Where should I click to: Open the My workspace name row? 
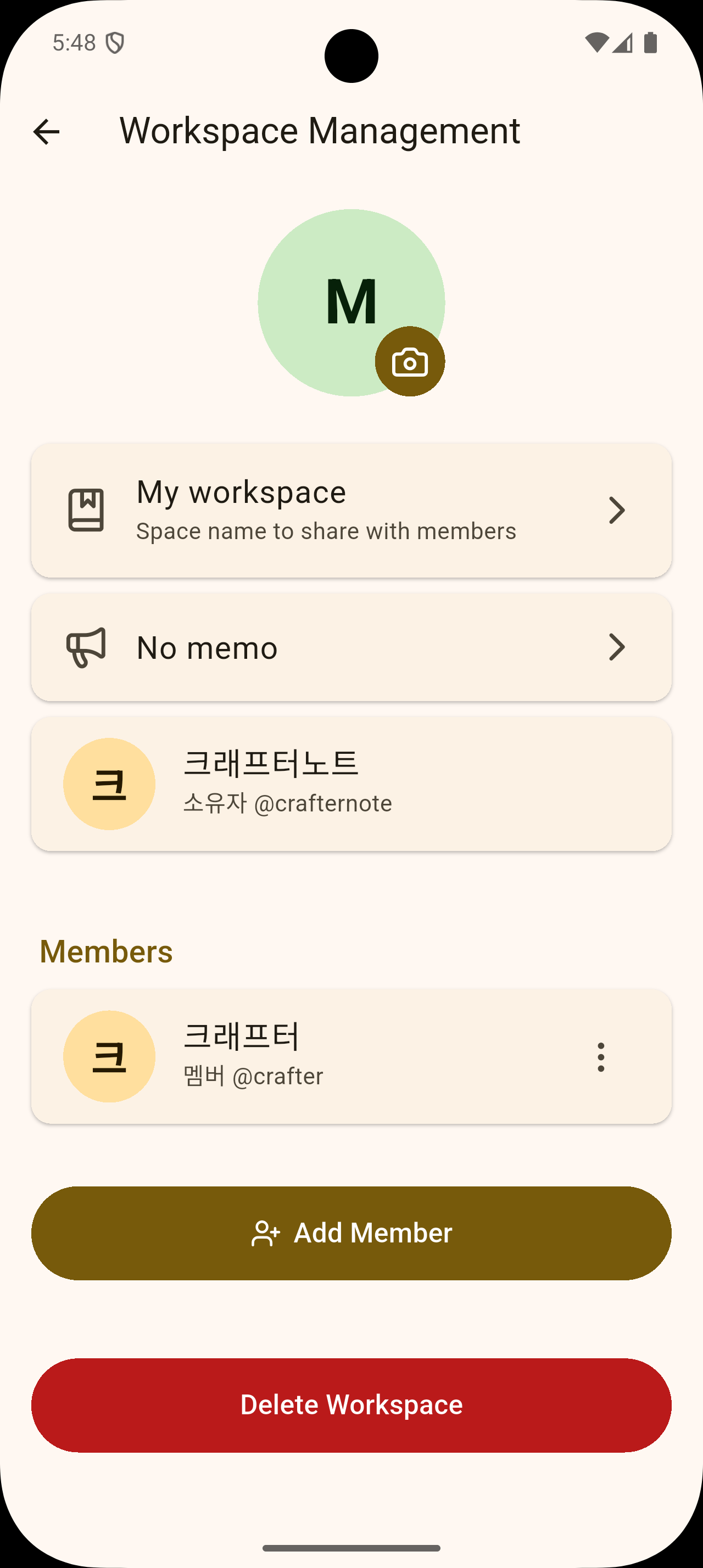(351, 510)
